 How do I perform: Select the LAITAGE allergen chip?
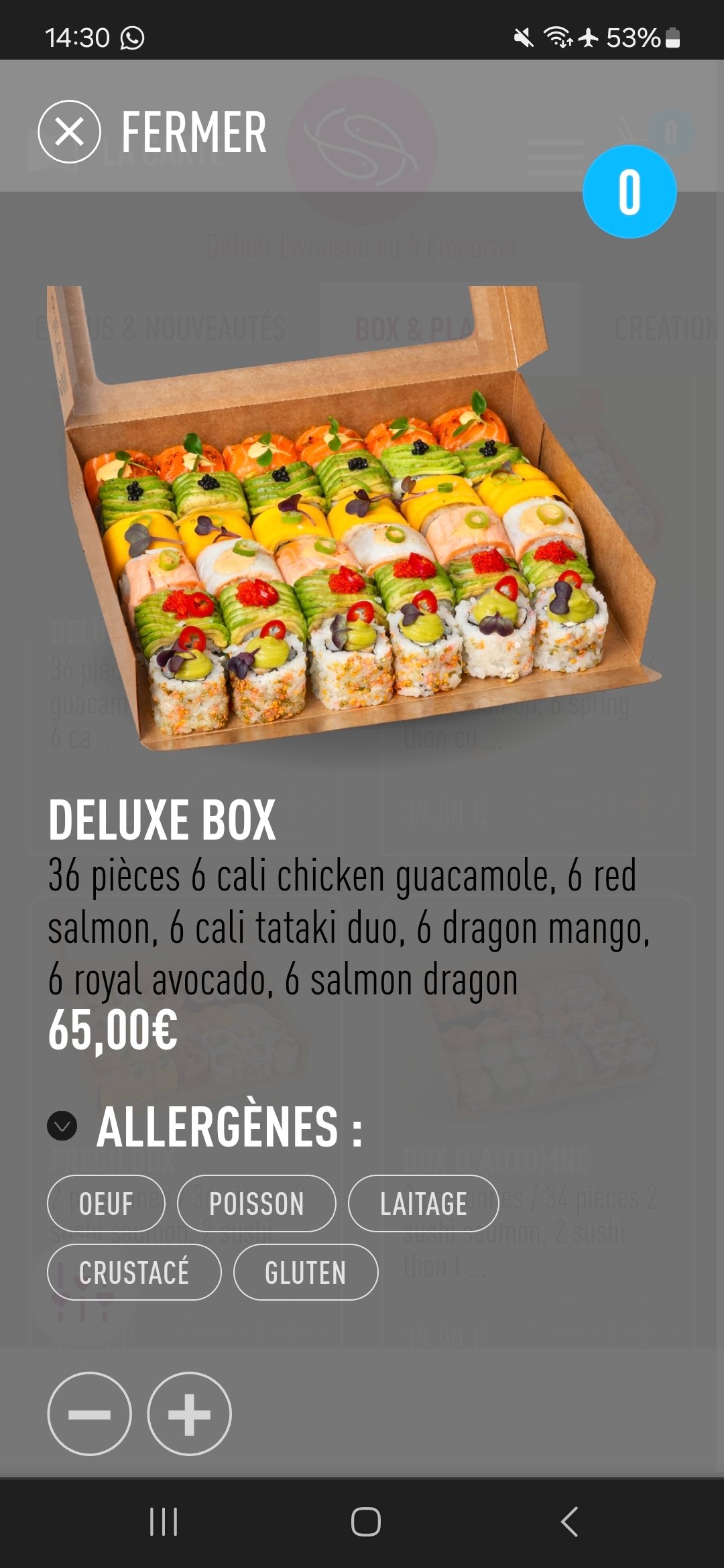coord(424,1203)
